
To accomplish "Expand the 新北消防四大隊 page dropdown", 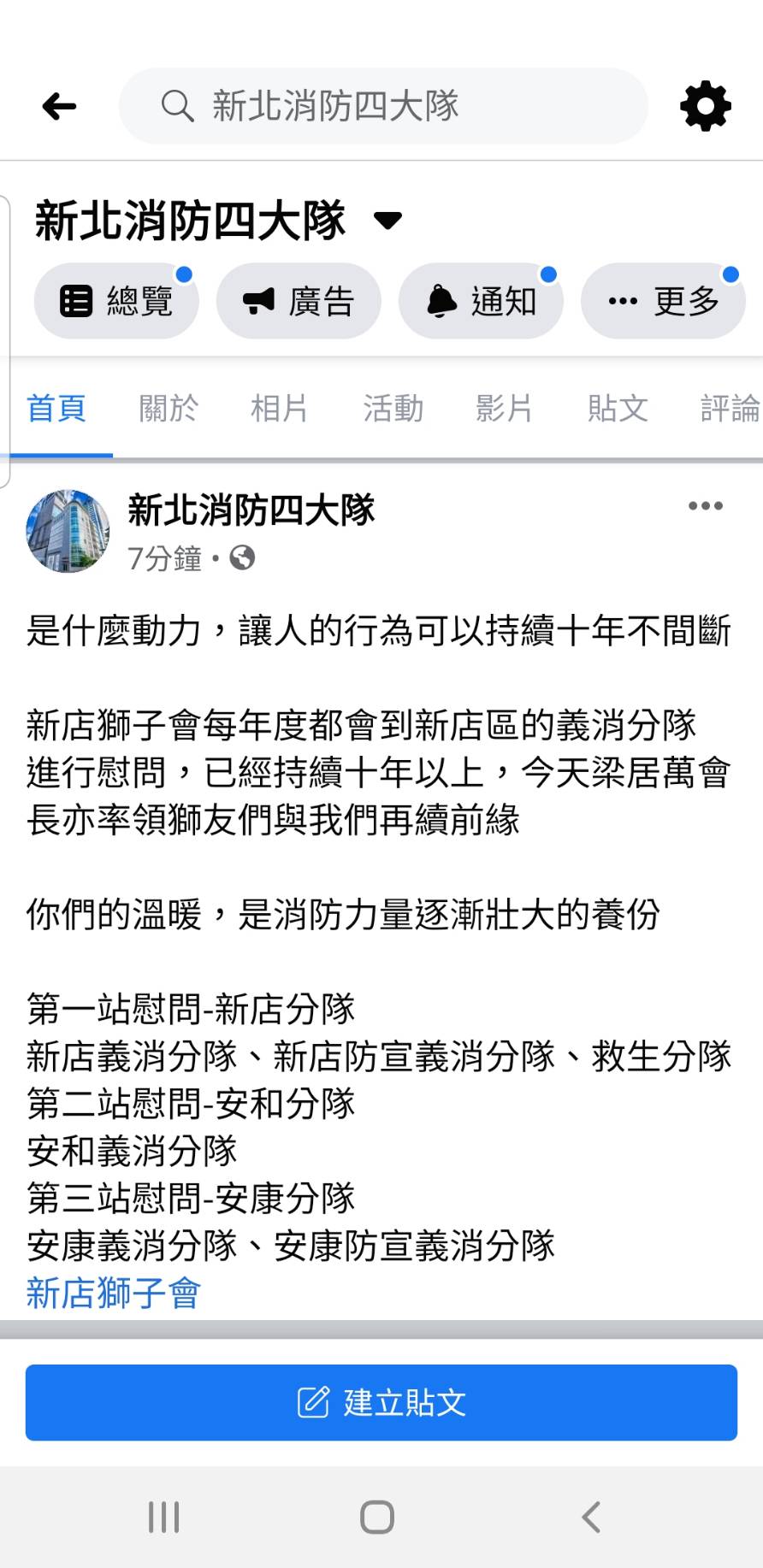I will [387, 221].
